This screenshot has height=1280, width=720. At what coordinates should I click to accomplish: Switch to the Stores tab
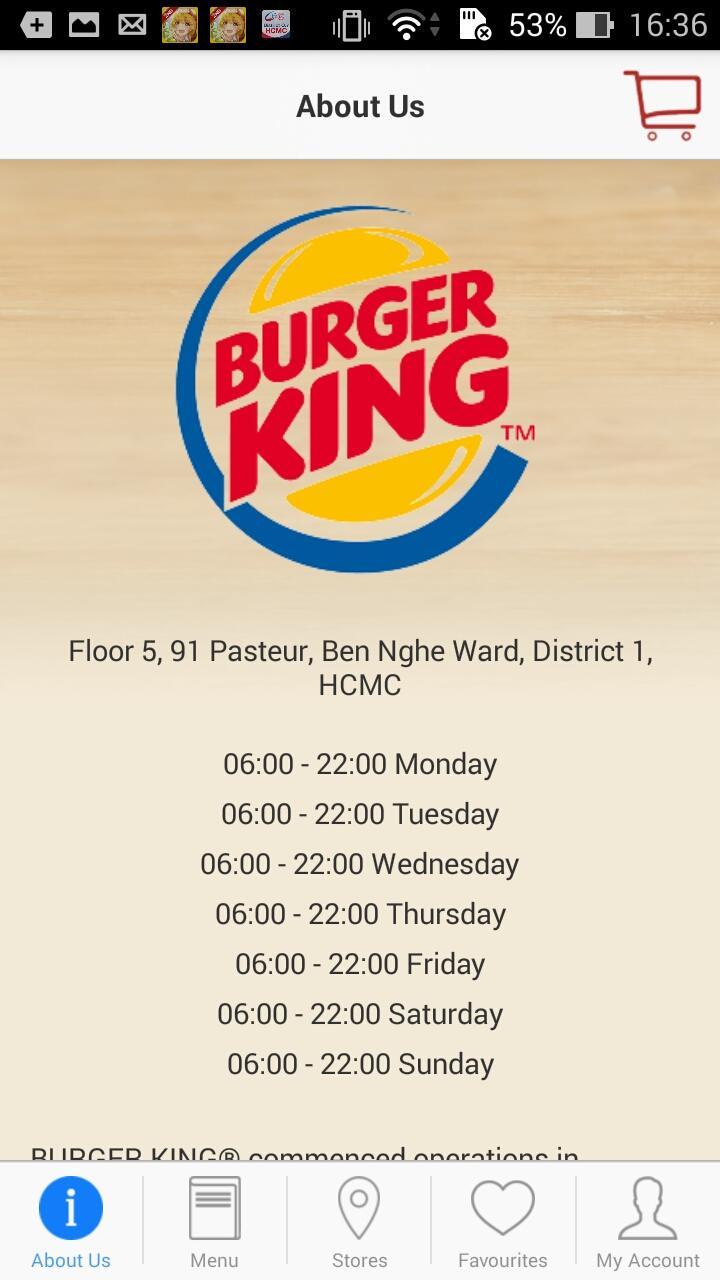pos(358,1220)
